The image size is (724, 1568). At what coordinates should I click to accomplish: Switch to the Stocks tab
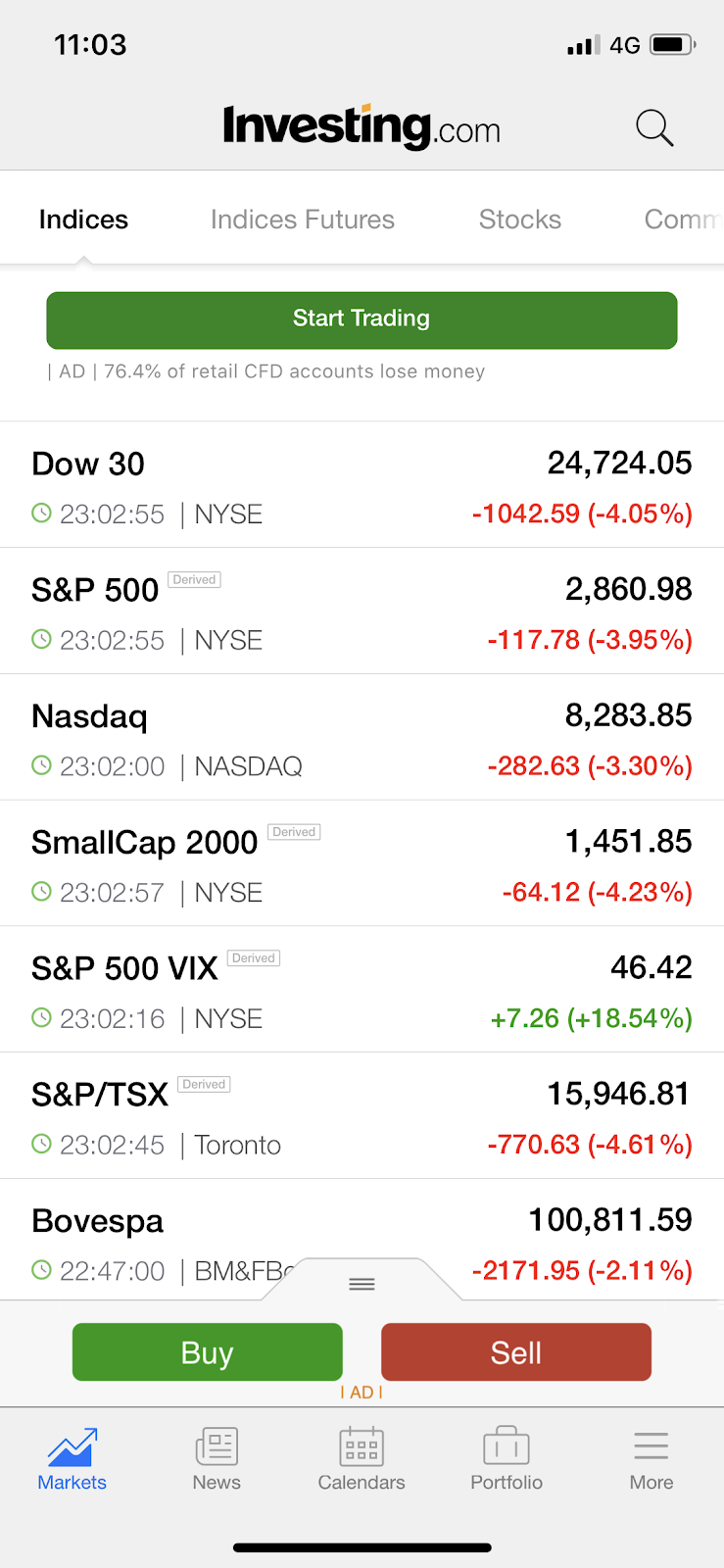(520, 220)
